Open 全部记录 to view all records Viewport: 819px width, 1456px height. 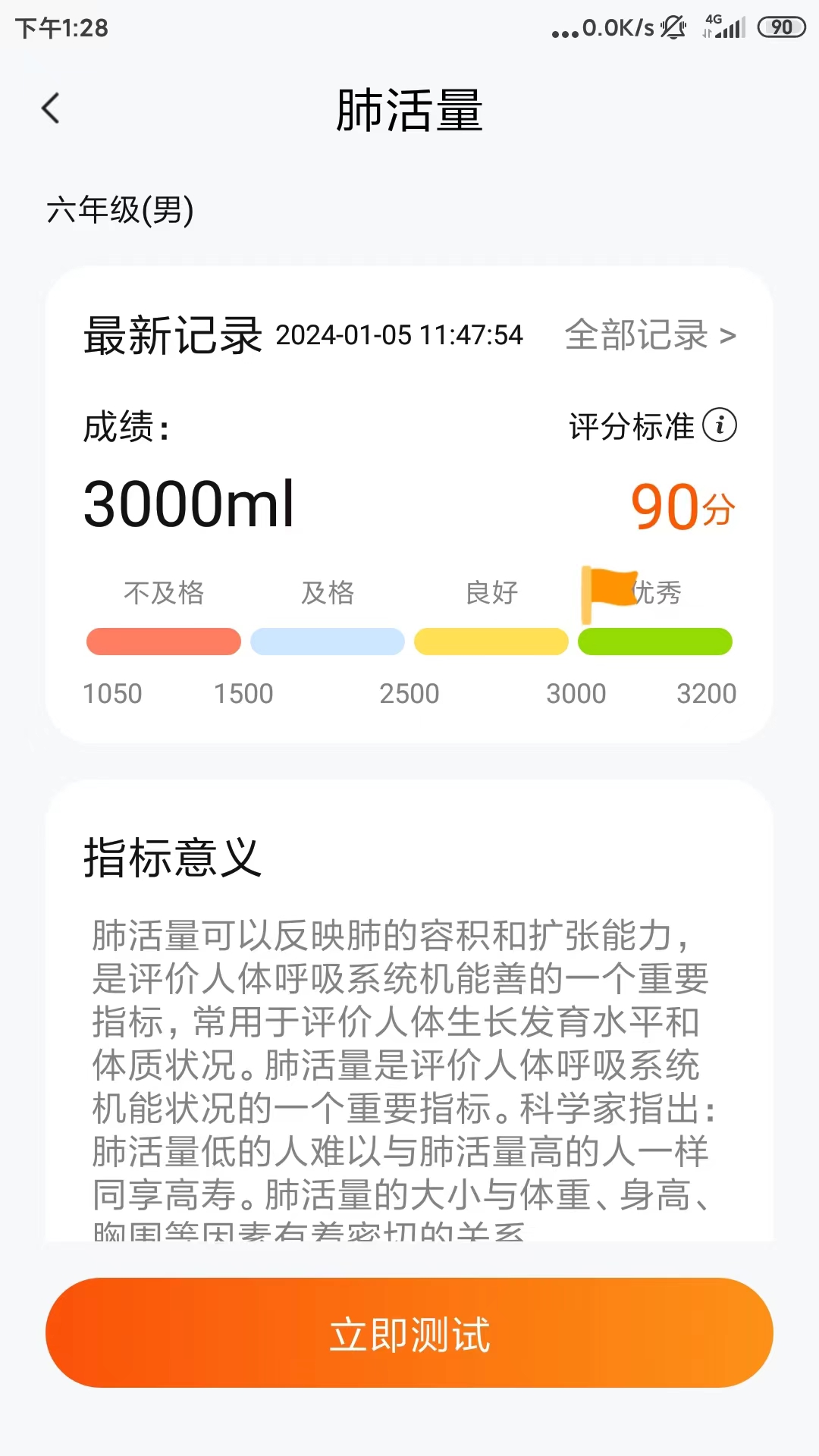[x=650, y=334]
